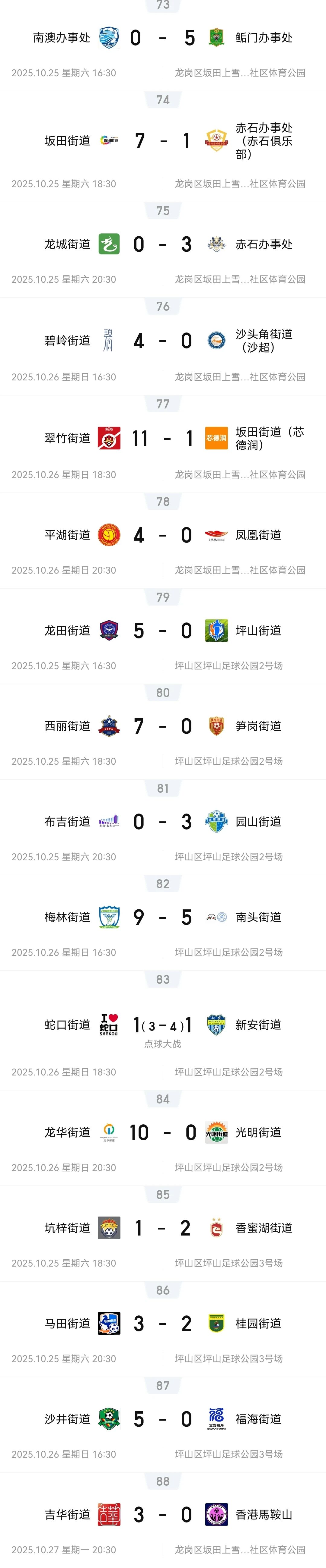
Task: View match 88 吉华街道 vs 香港馬鞍山
Action: point(163,1515)
